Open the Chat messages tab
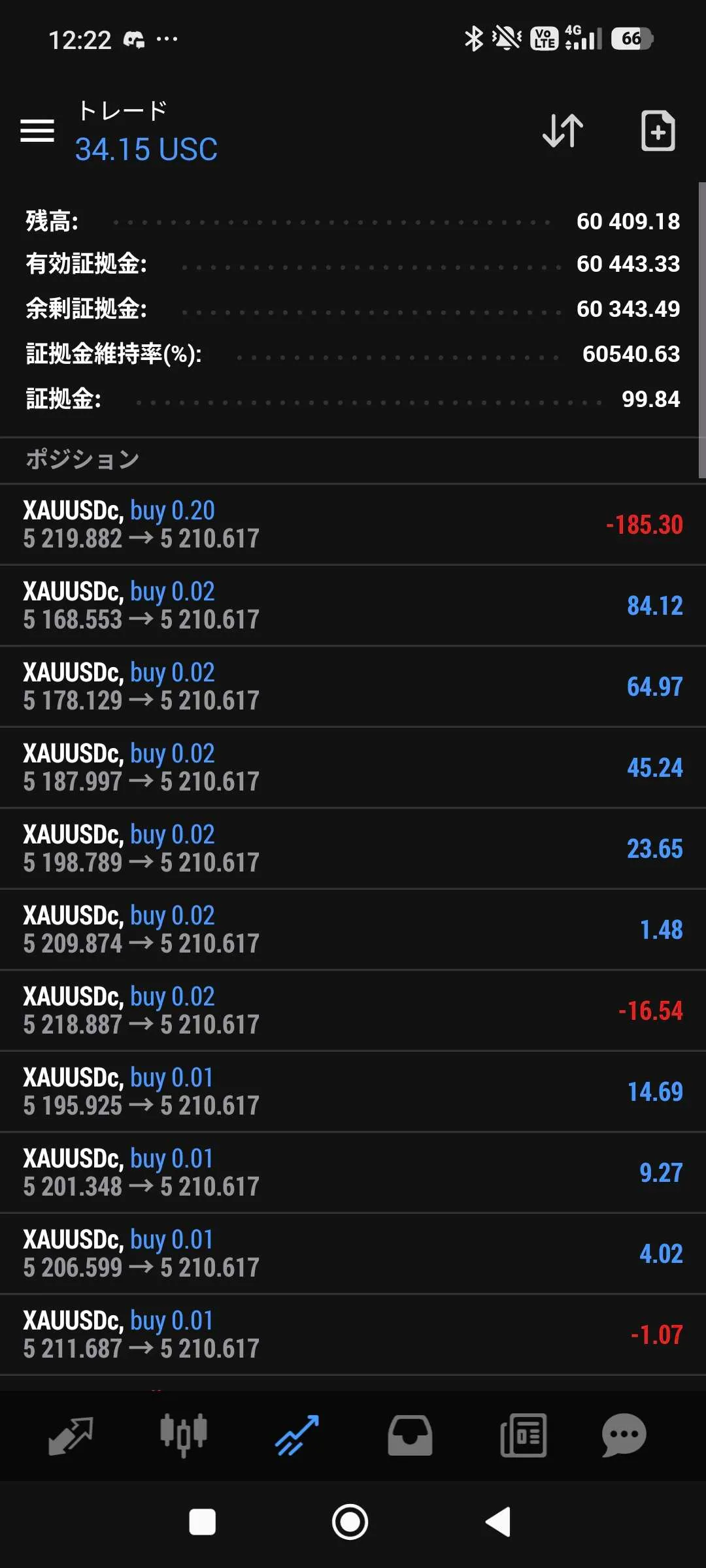This screenshot has height=1568, width=706. pyautogui.click(x=624, y=1435)
